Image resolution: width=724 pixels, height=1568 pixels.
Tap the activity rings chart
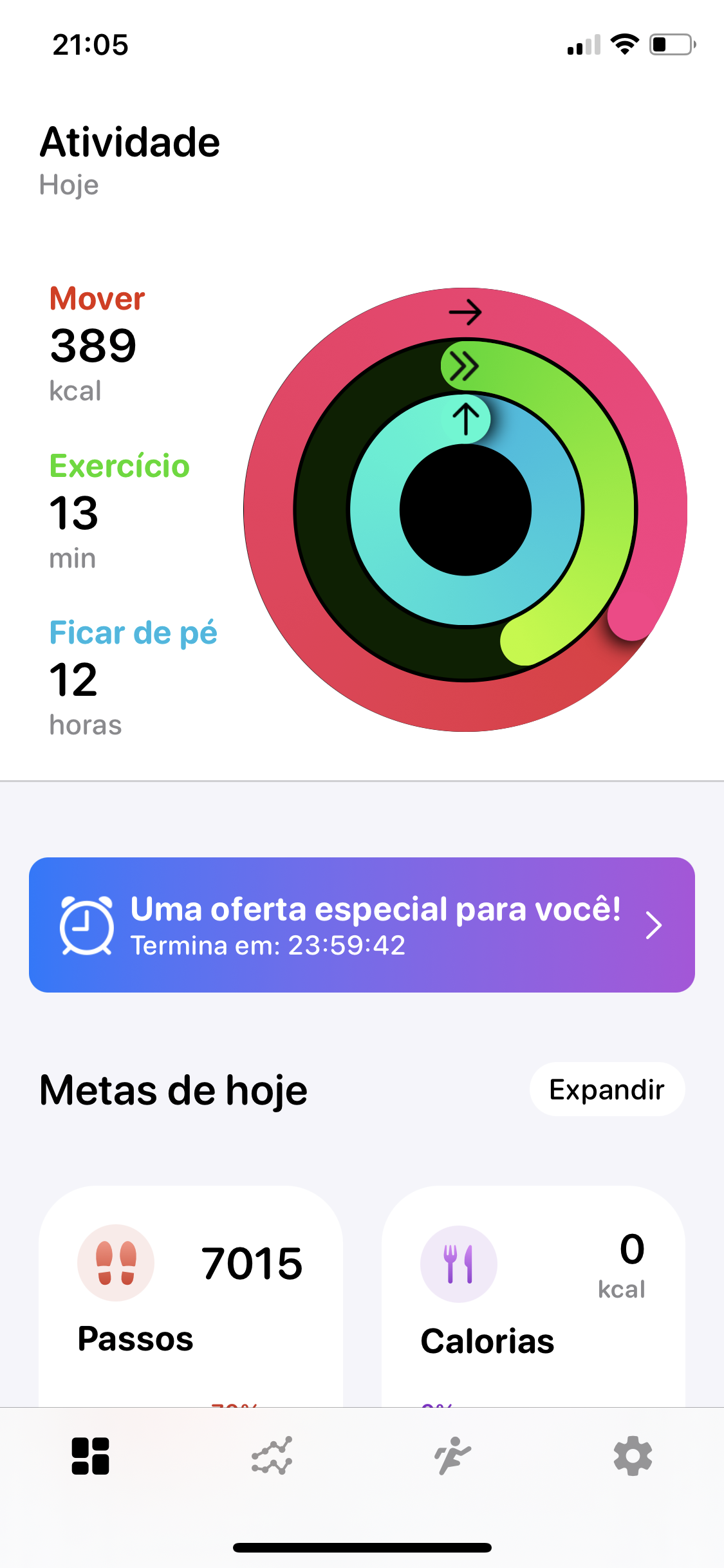(x=465, y=510)
